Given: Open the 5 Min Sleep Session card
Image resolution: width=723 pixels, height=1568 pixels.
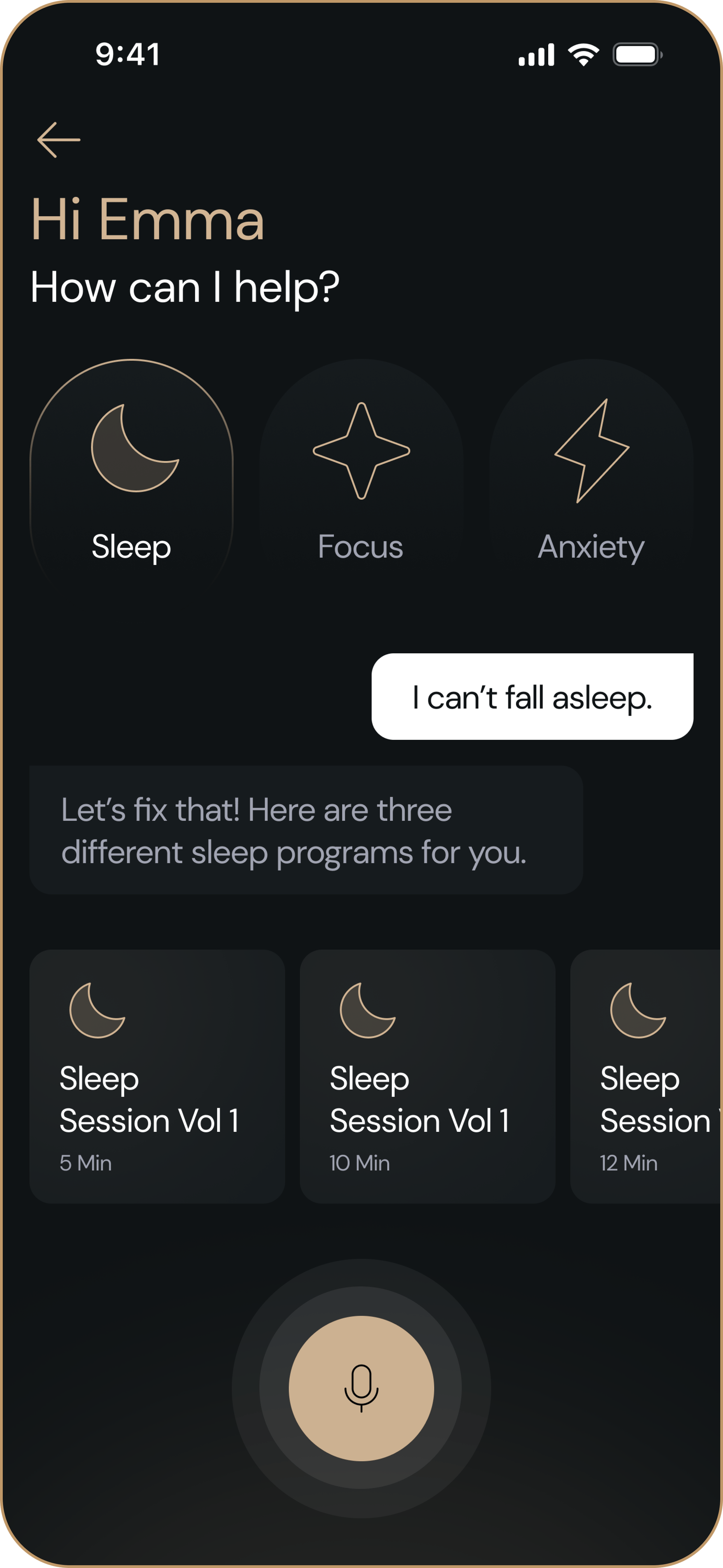Looking at the screenshot, I should [x=157, y=1076].
